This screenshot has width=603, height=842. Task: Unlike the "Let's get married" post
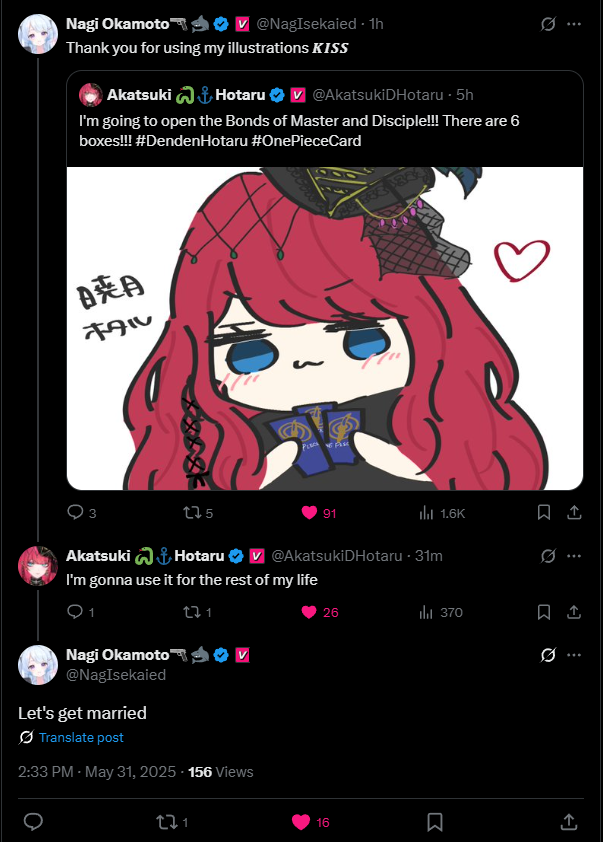point(300,822)
